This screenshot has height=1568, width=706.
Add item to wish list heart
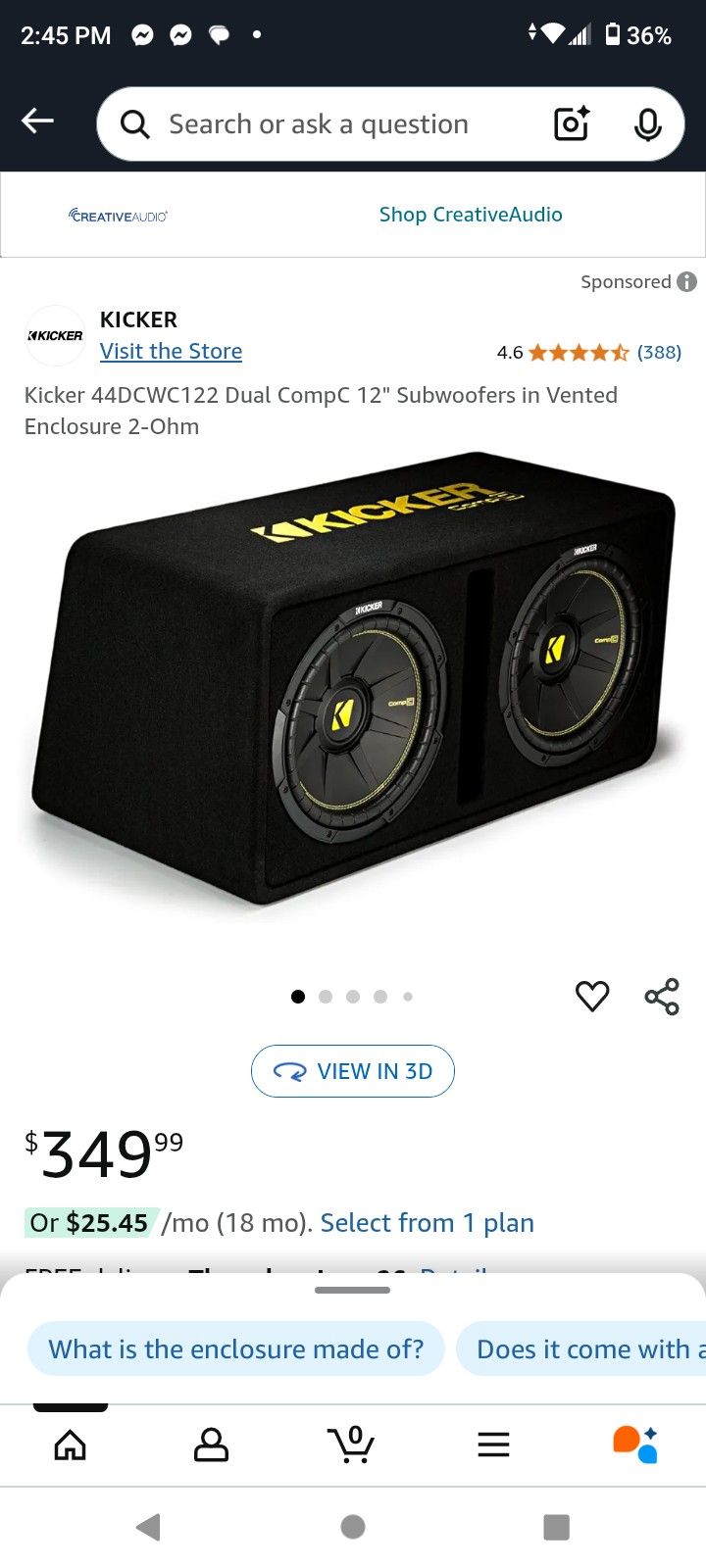[592, 996]
